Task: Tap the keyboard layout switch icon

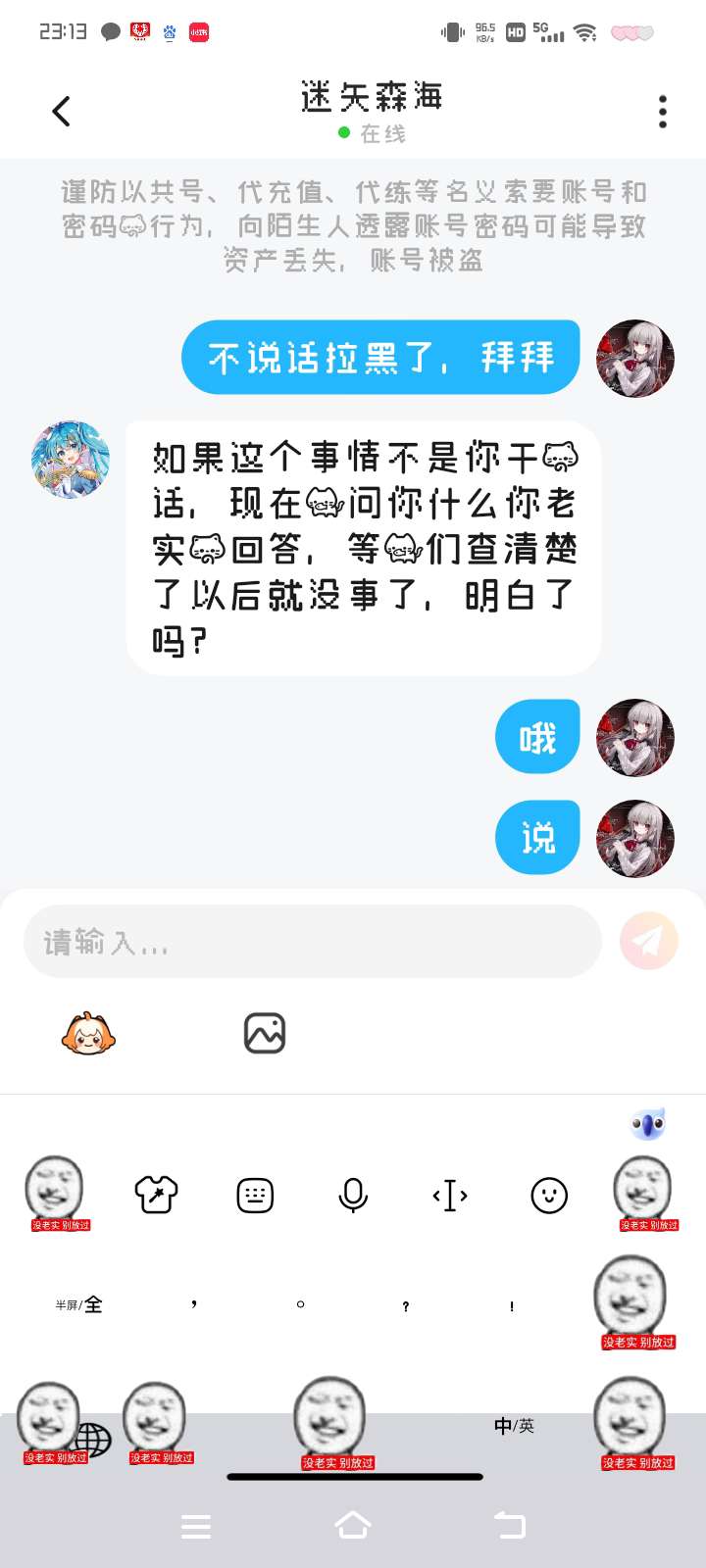Action: coord(255,1196)
